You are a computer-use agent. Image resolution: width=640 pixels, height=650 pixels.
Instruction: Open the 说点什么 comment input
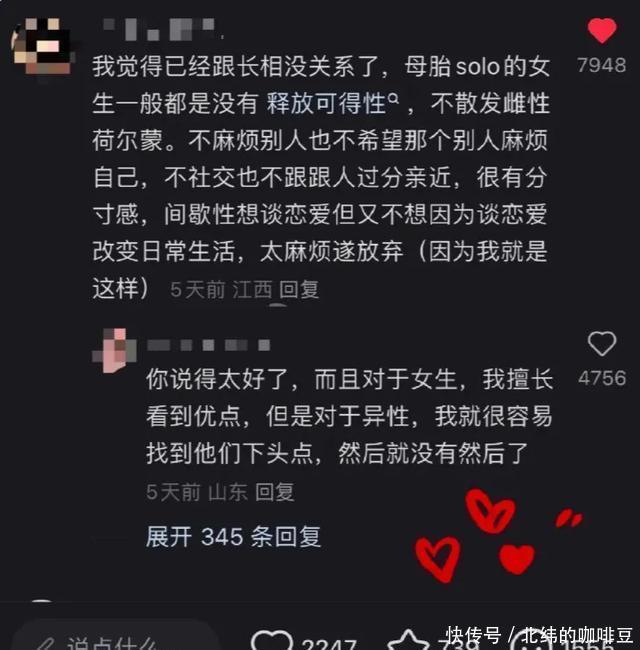tap(110, 640)
